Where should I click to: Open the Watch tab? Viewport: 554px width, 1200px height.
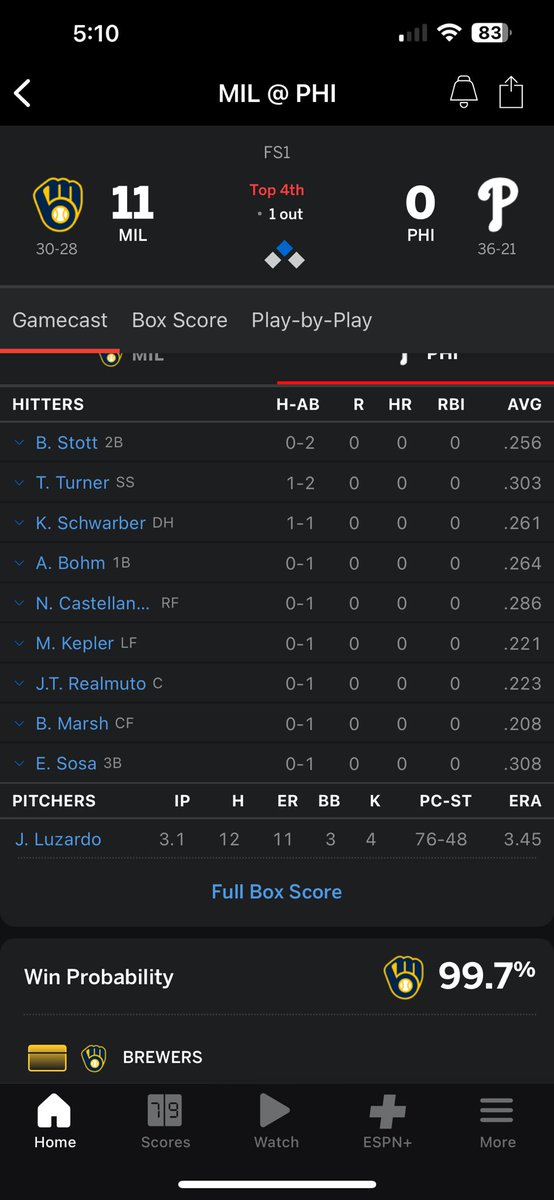pos(277,1122)
